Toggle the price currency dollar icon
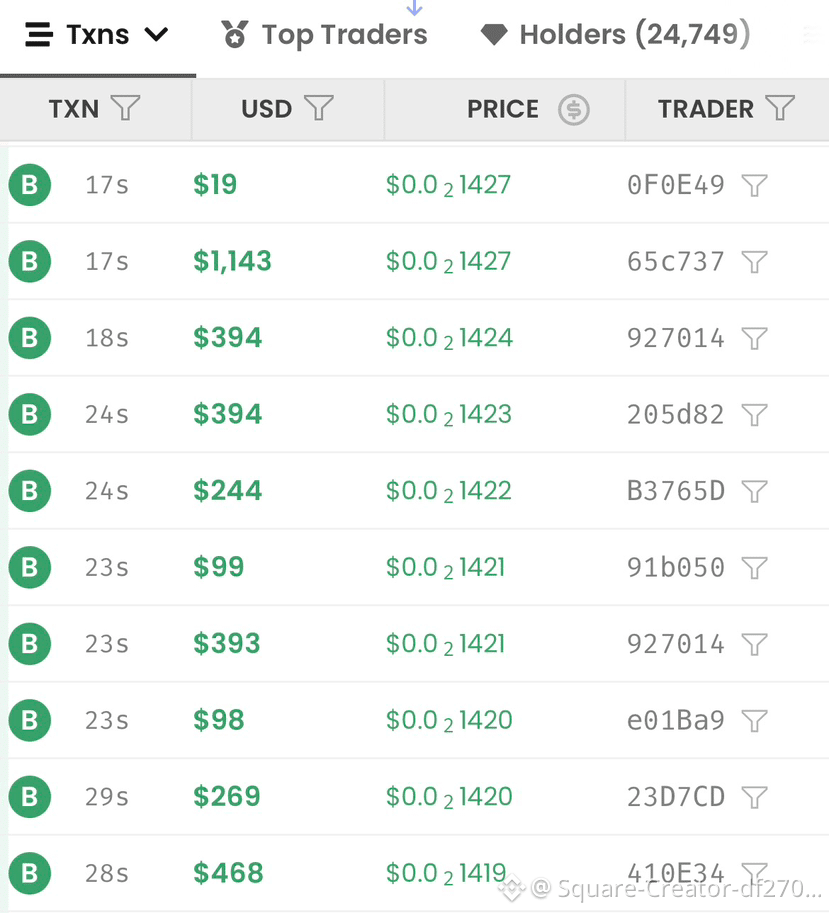 (573, 109)
